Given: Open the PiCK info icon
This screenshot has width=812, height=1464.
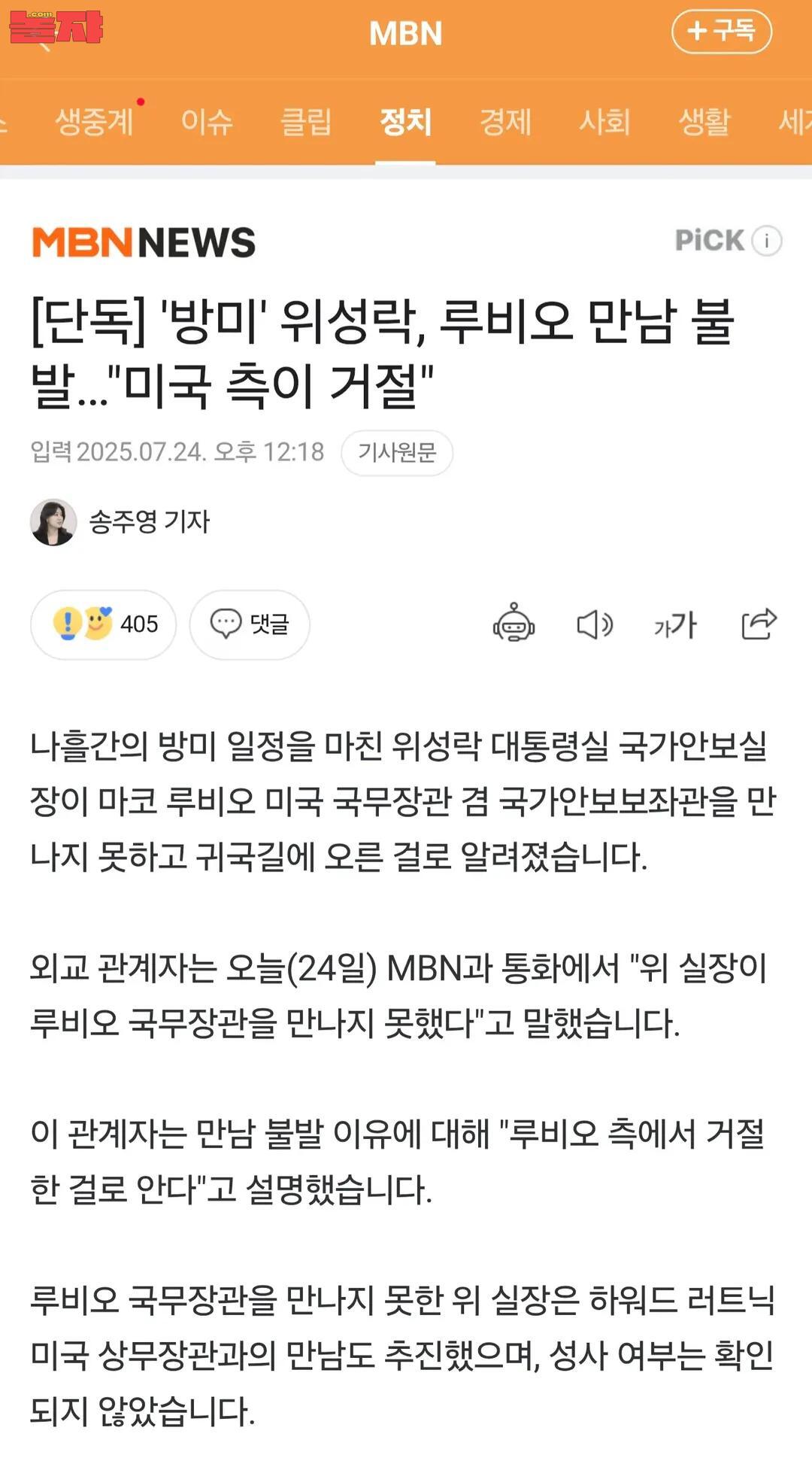Looking at the screenshot, I should [x=767, y=241].
